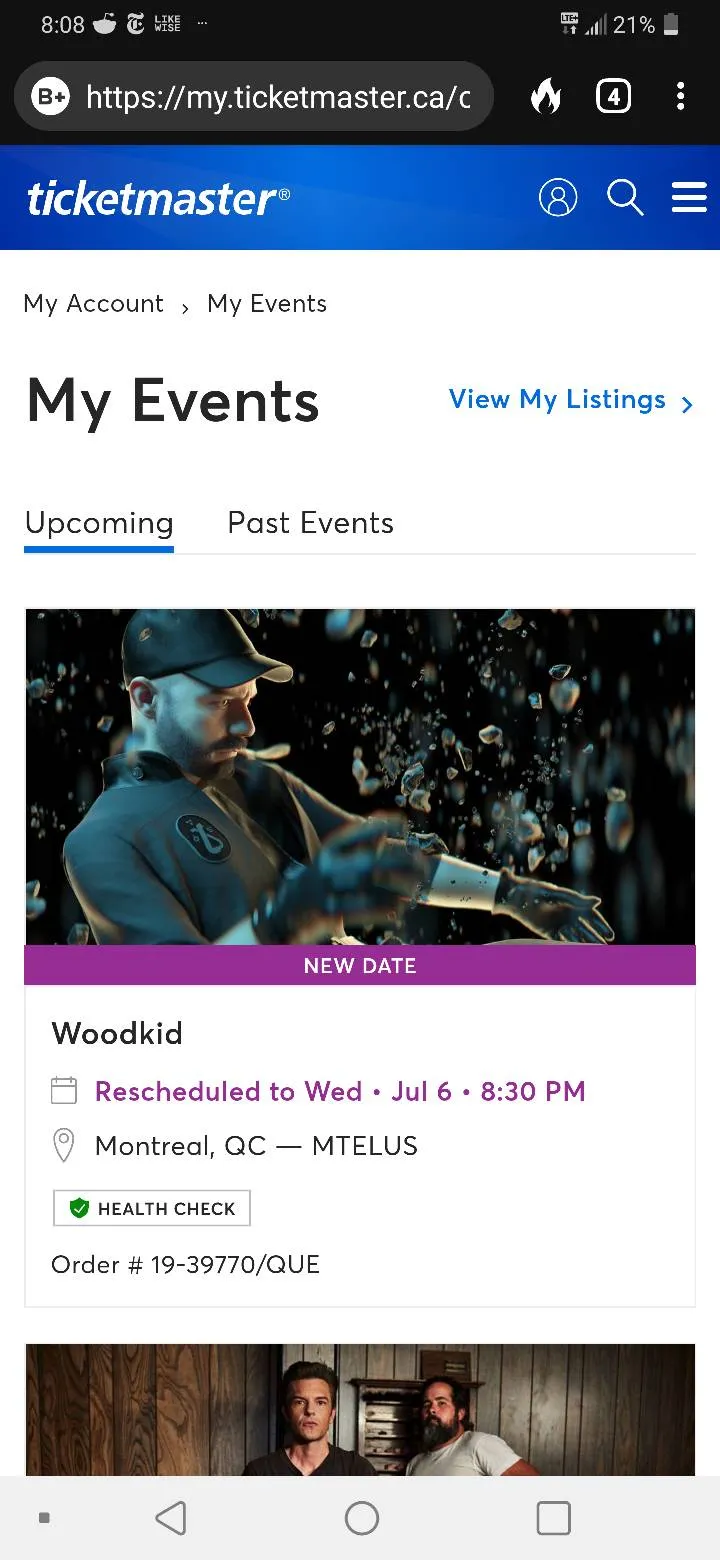Switch to the Past Events tab
This screenshot has height=1560, width=720.
tap(310, 523)
